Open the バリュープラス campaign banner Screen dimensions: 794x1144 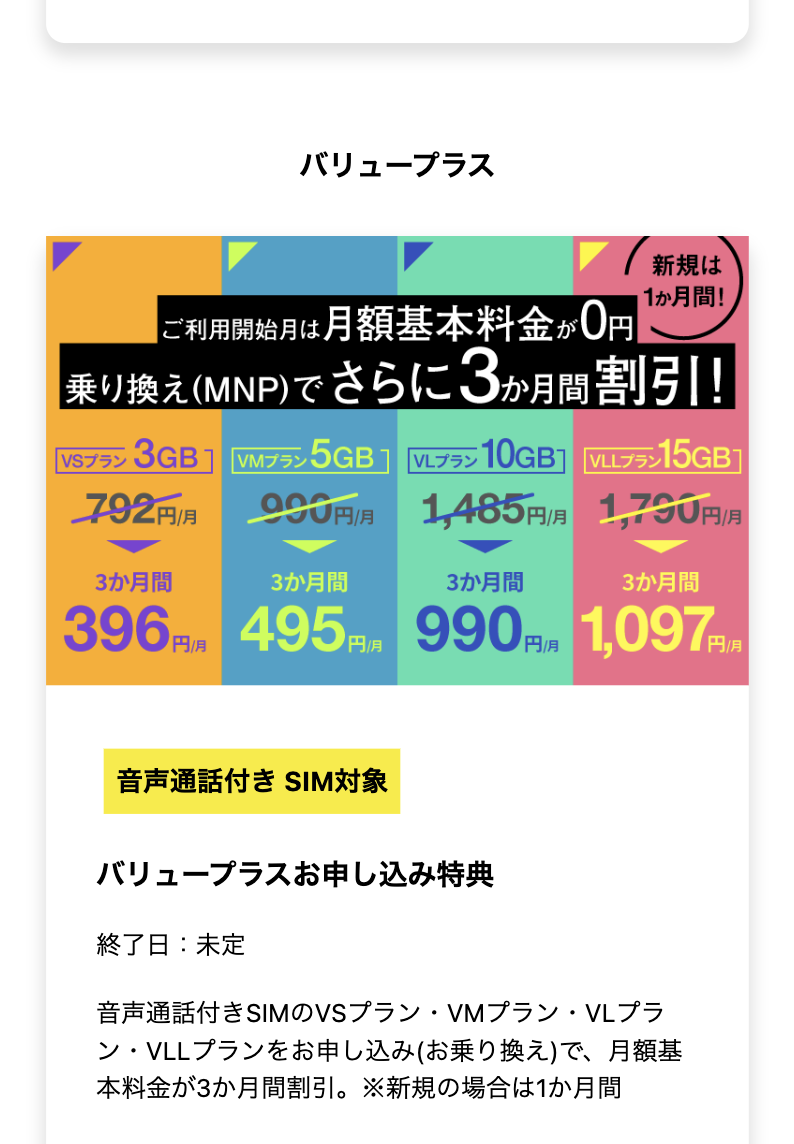point(397,460)
